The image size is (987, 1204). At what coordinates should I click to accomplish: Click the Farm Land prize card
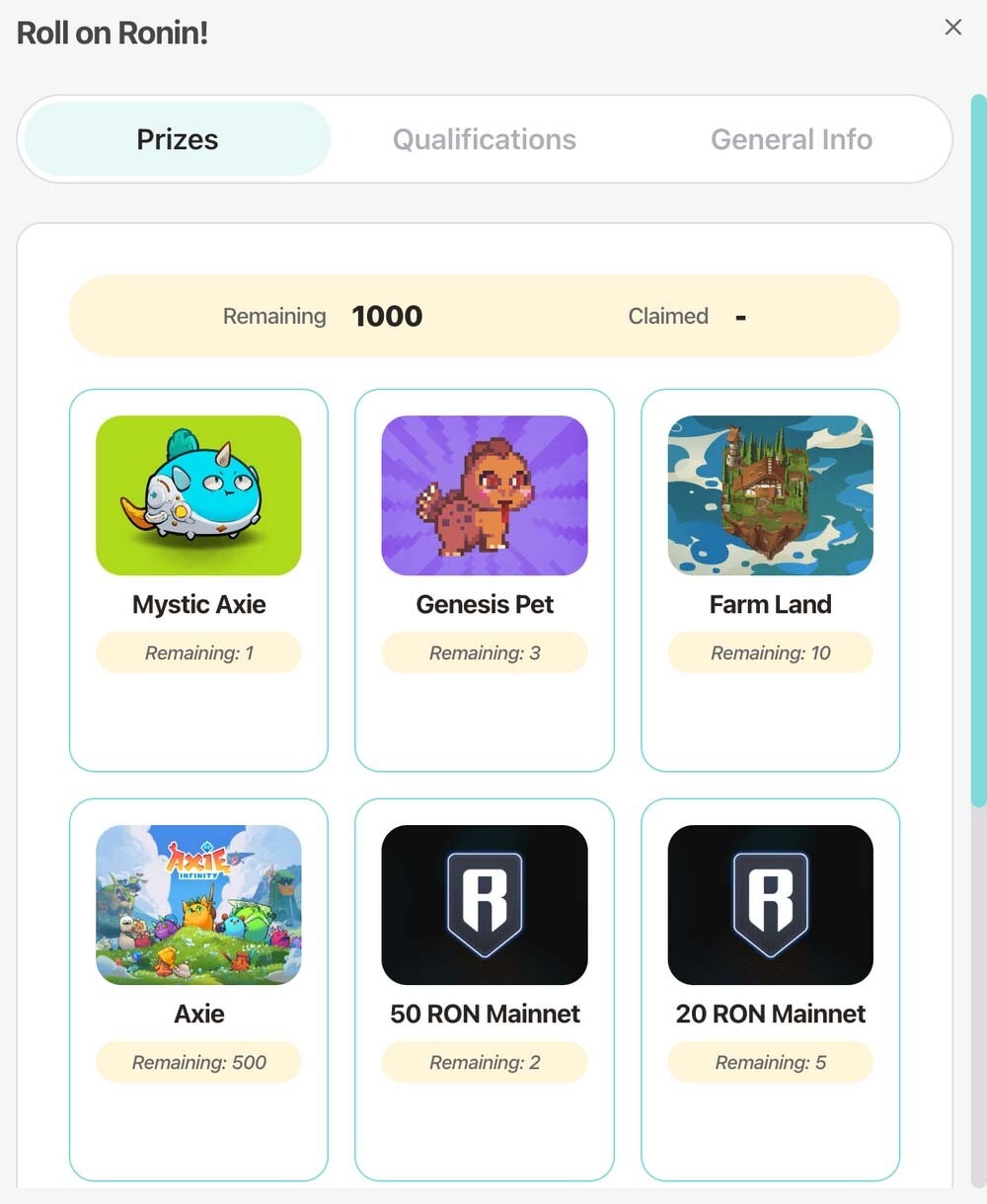coord(770,580)
